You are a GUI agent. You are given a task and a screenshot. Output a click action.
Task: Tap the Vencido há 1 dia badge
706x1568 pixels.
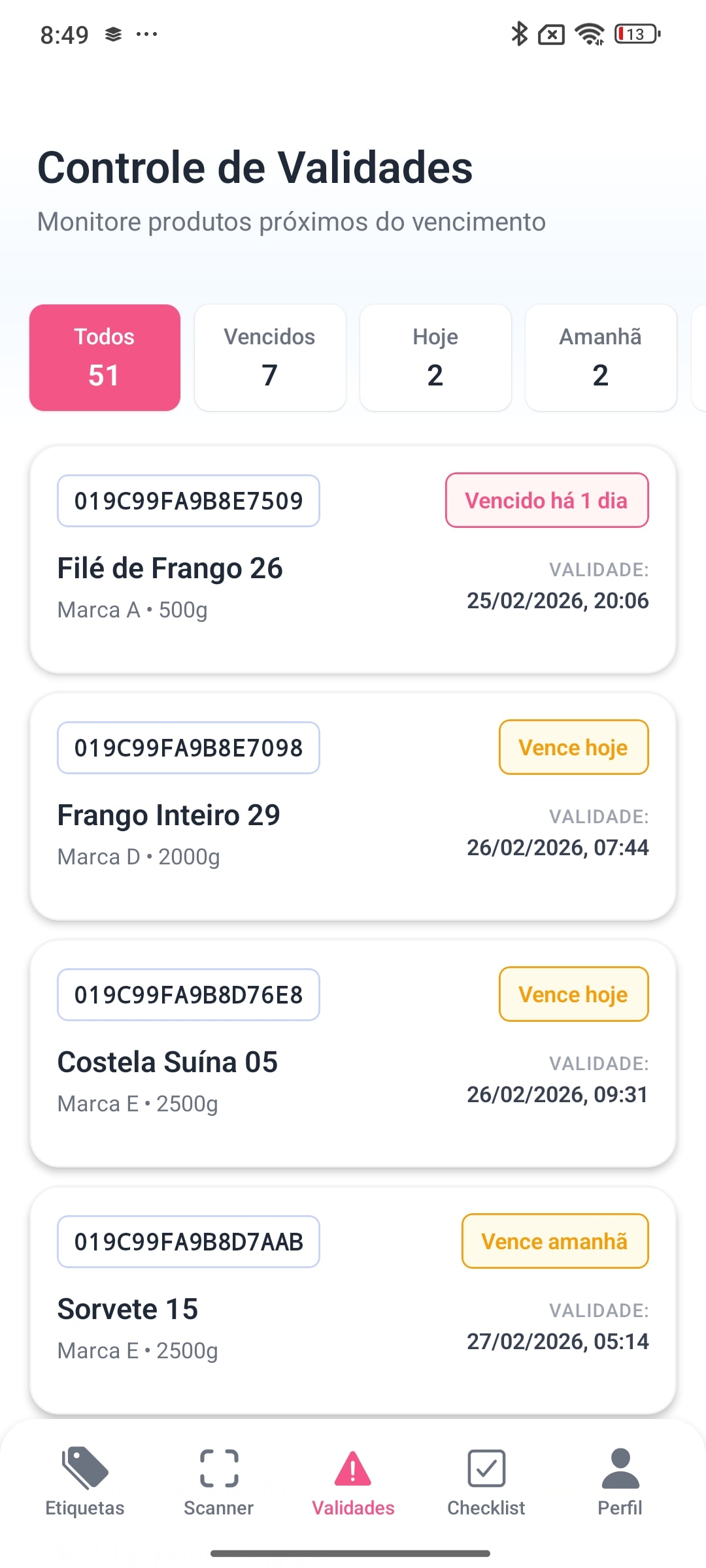click(546, 500)
